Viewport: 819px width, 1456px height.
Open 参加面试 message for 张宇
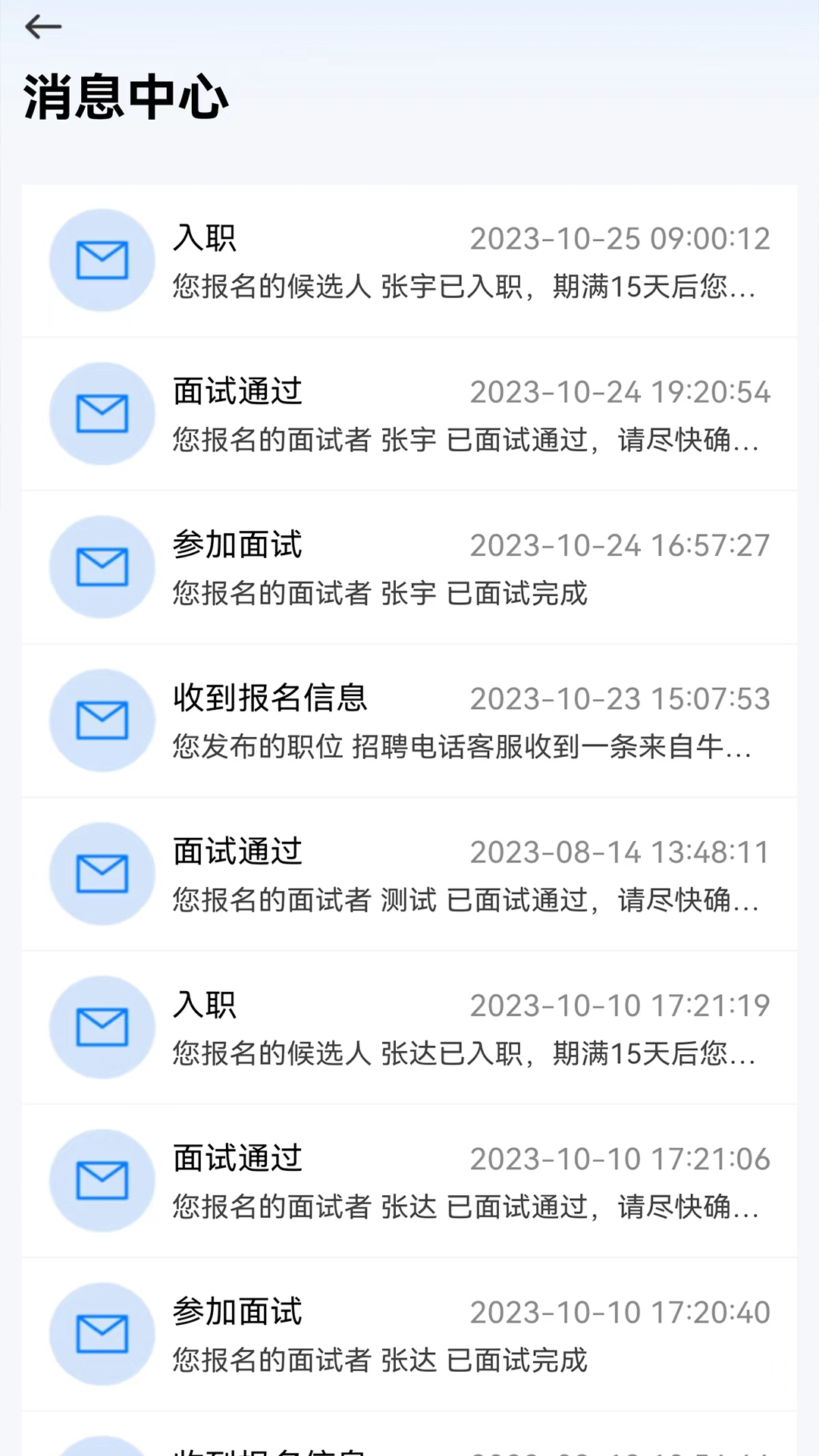click(x=409, y=568)
